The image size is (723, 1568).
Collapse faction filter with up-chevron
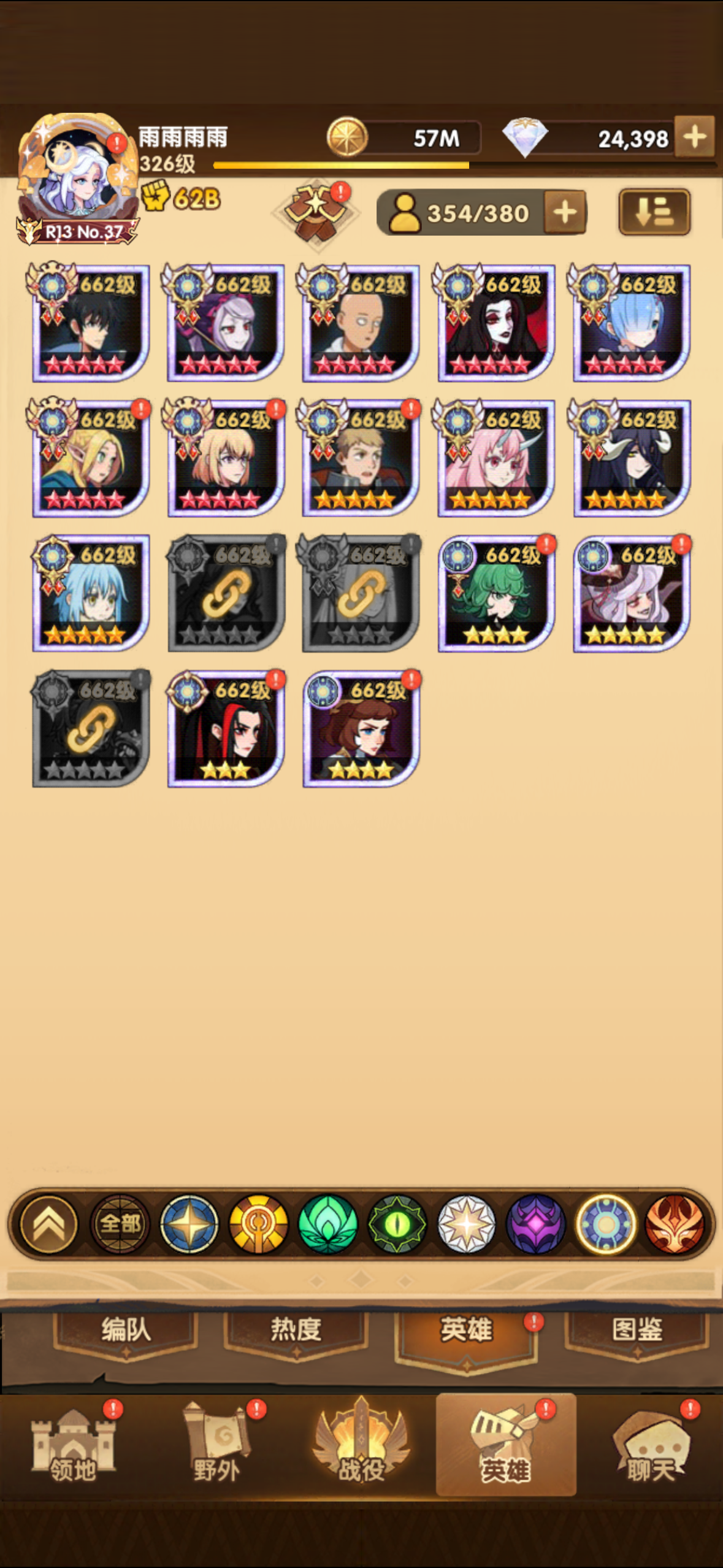coord(49,1224)
